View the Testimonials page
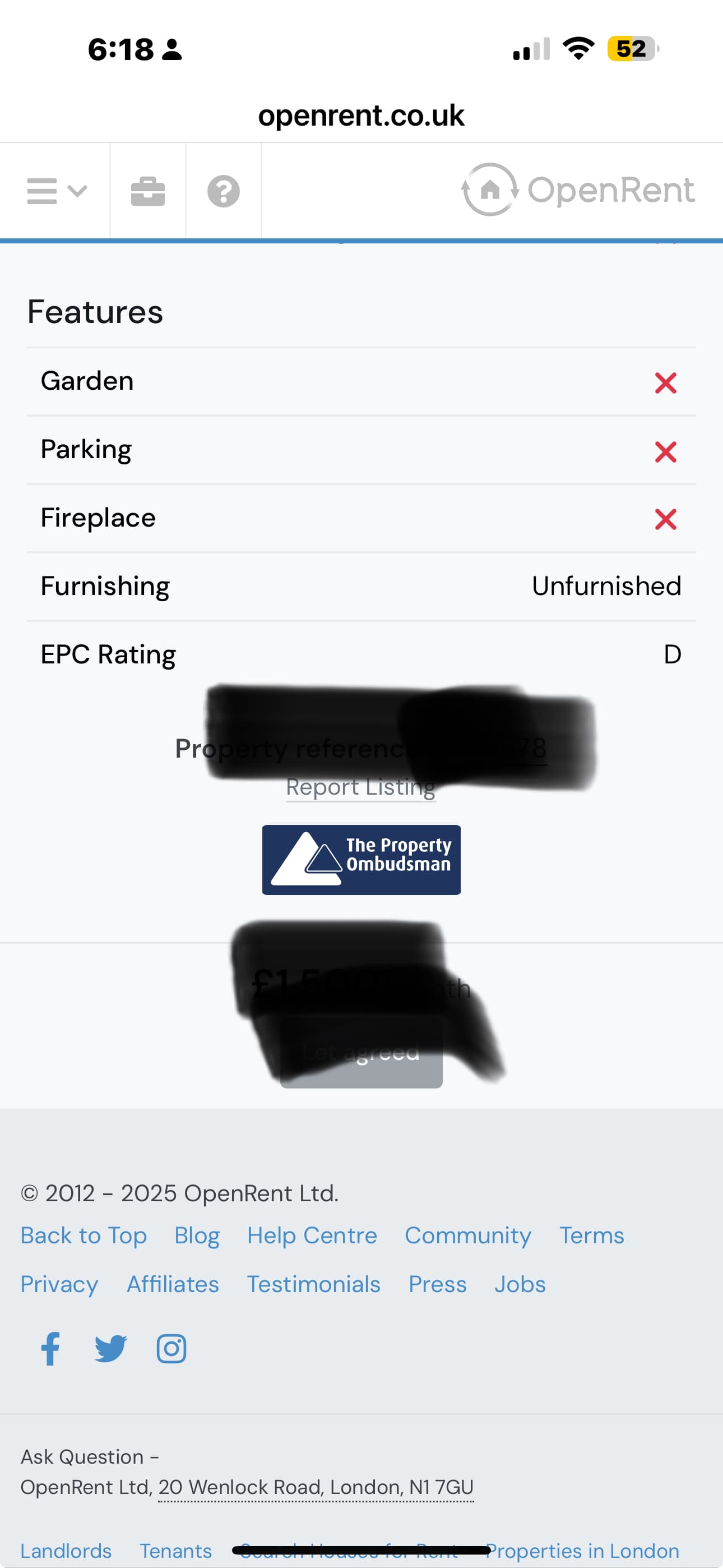Screen dimensions: 723x1568 (313, 1284)
